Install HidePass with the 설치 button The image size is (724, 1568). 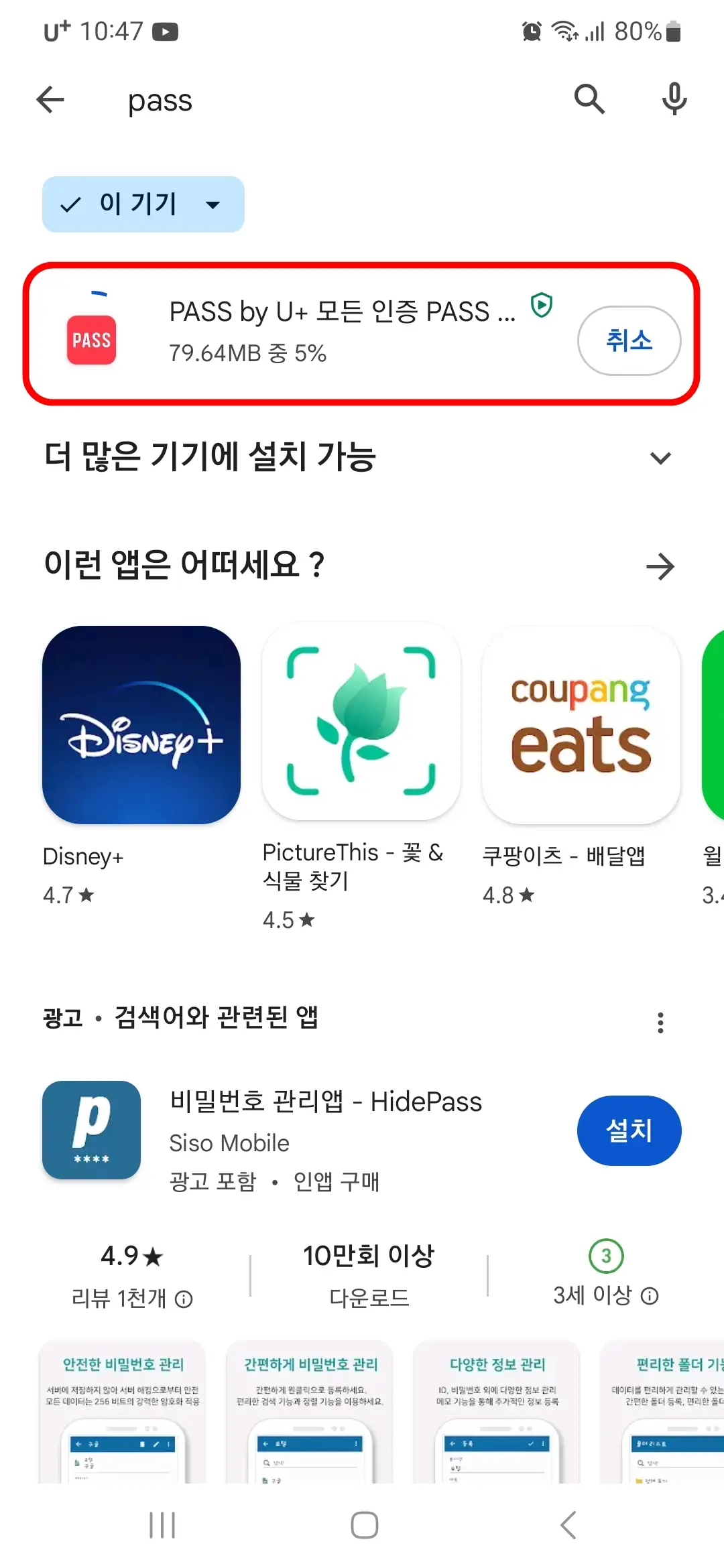click(x=629, y=1130)
